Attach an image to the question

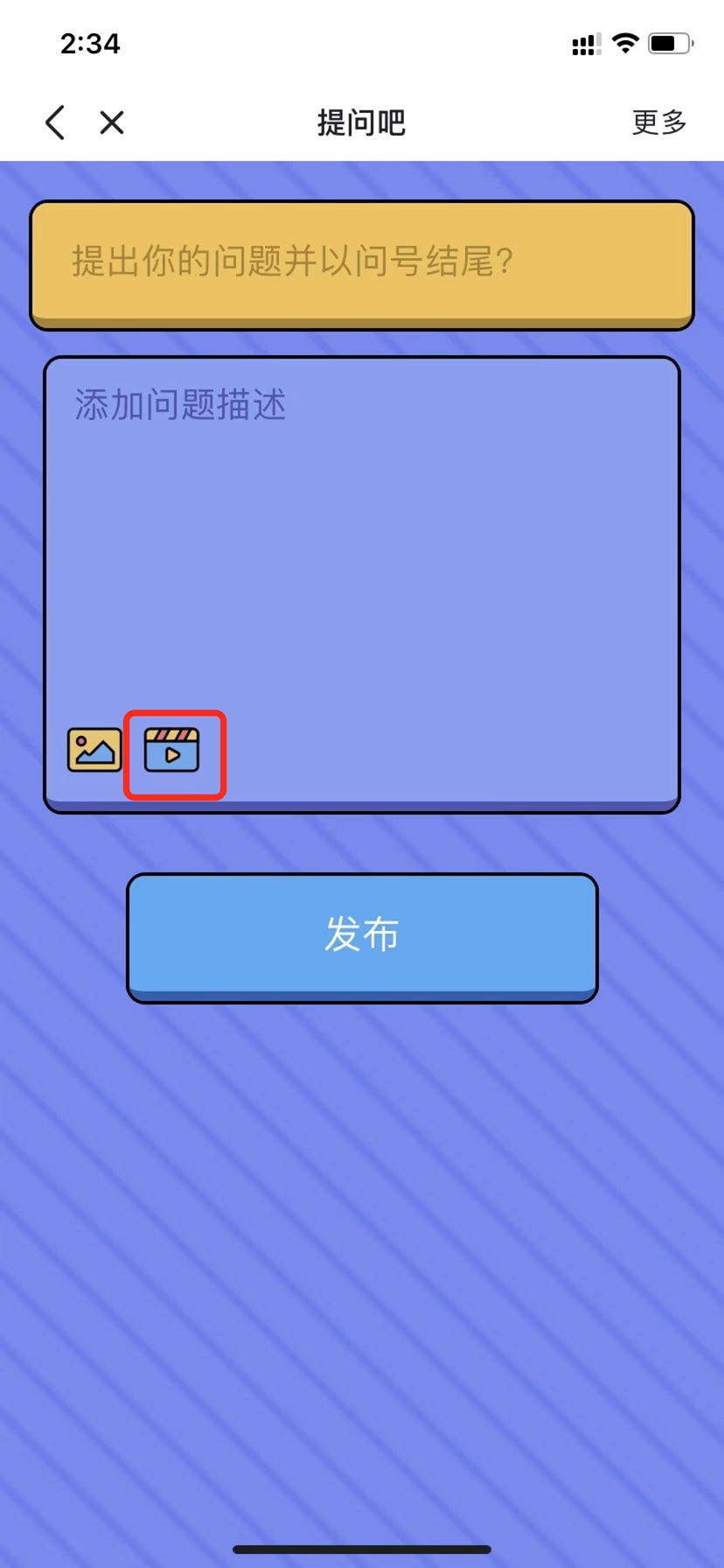click(x=94, y=751)
